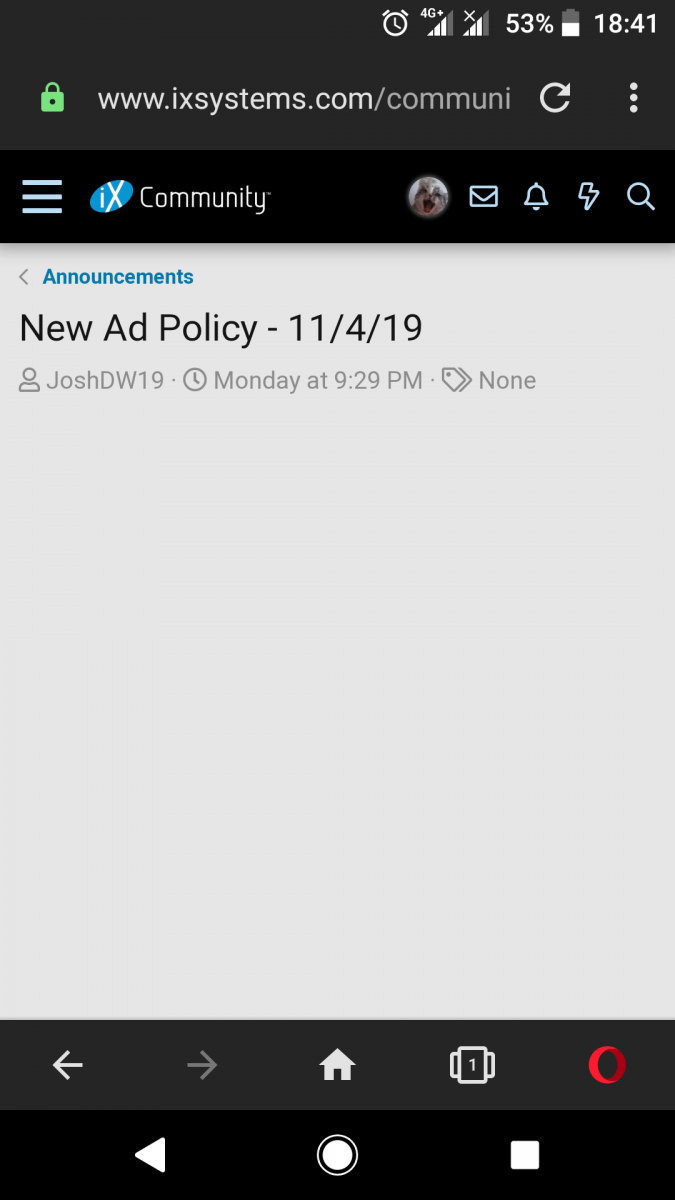Image resolution: width=675 pixels, height=1200 pixels.
Task: Tap the Android recent apps button
Action: pos(525,1155)
